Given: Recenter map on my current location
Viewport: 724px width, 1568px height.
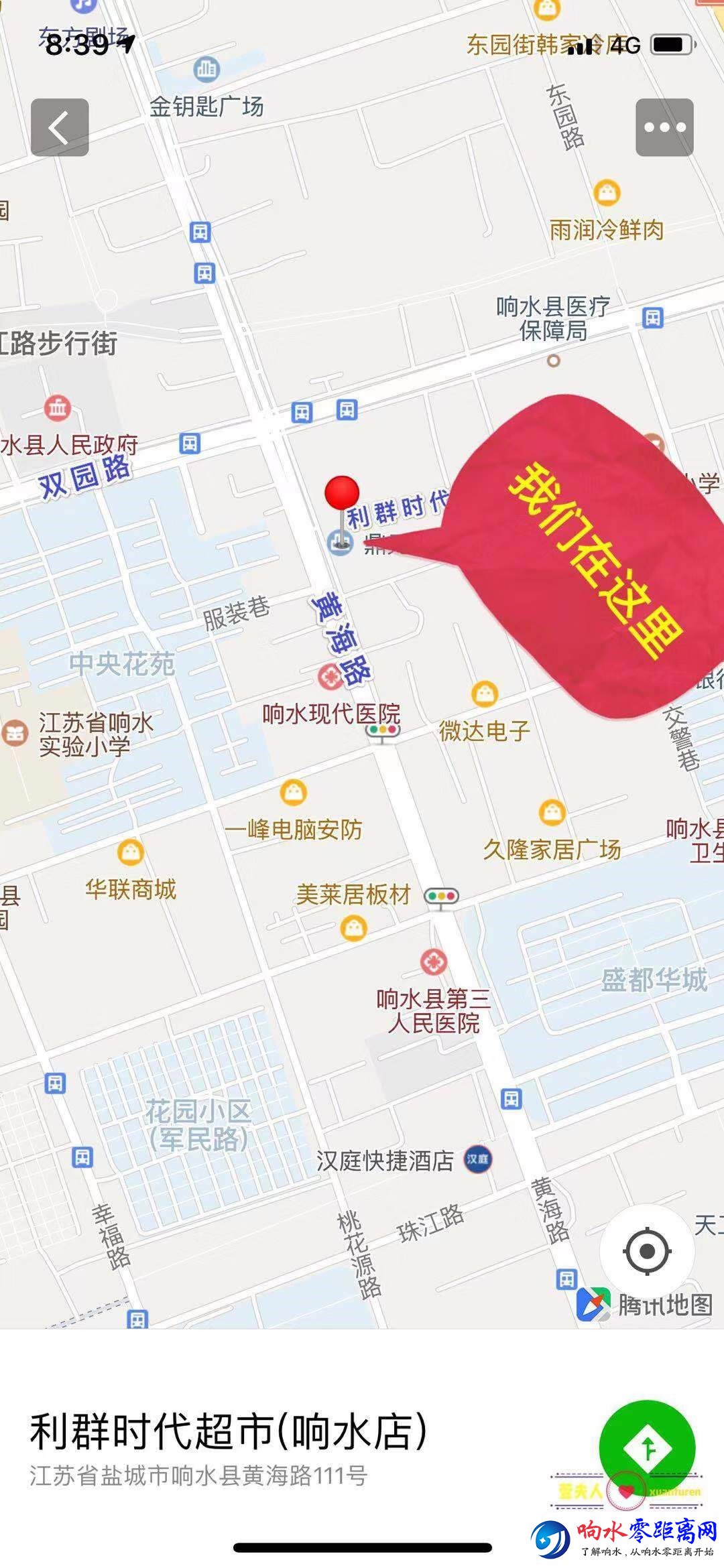Looking at the screenshot, I should click(x=647, y=1250).
